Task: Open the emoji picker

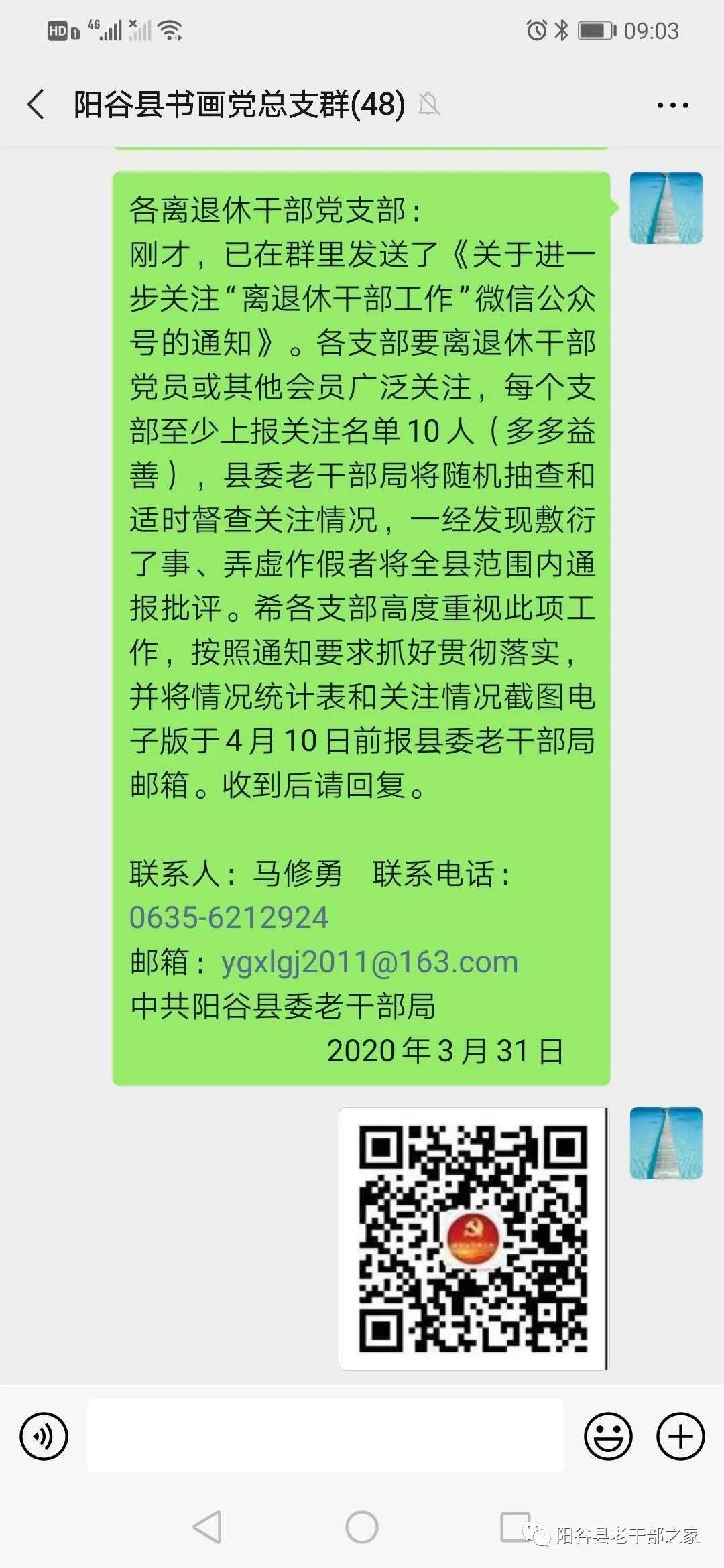Action: [608, 1436]
